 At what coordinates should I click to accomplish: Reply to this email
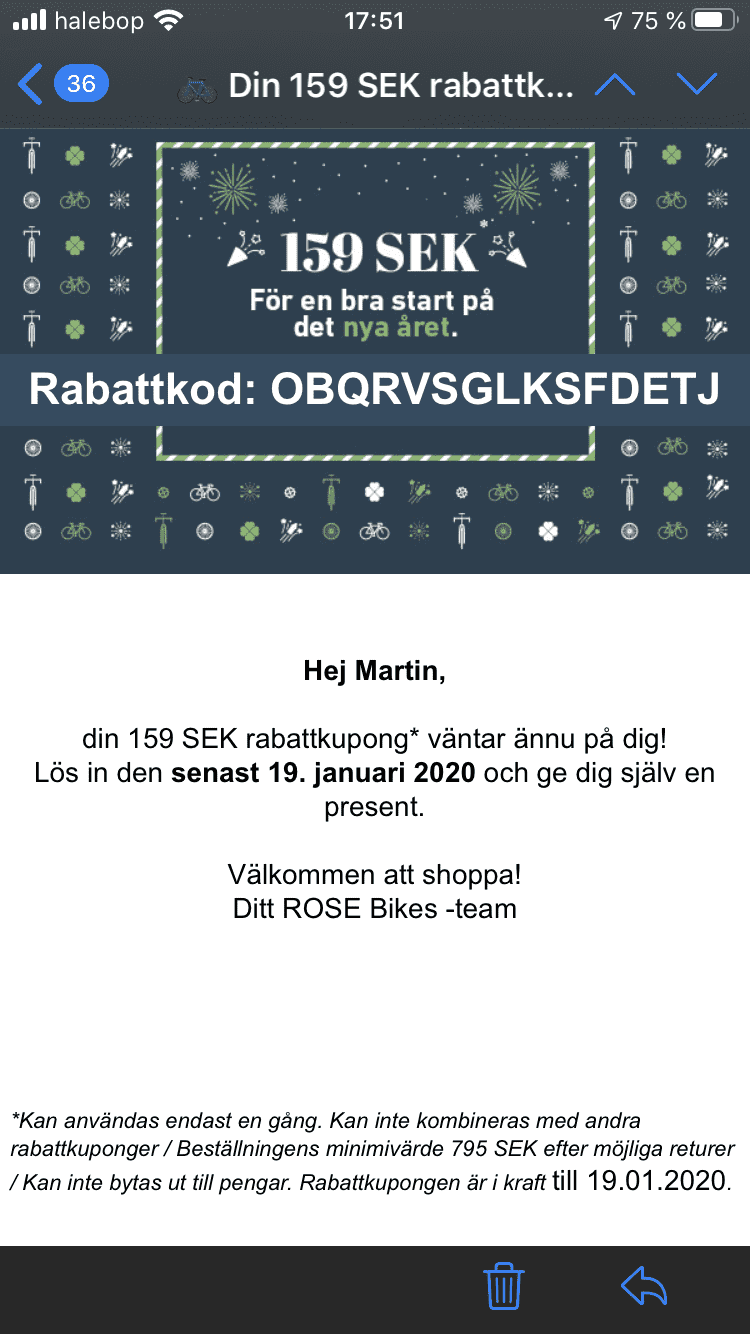pos(644,1286)
